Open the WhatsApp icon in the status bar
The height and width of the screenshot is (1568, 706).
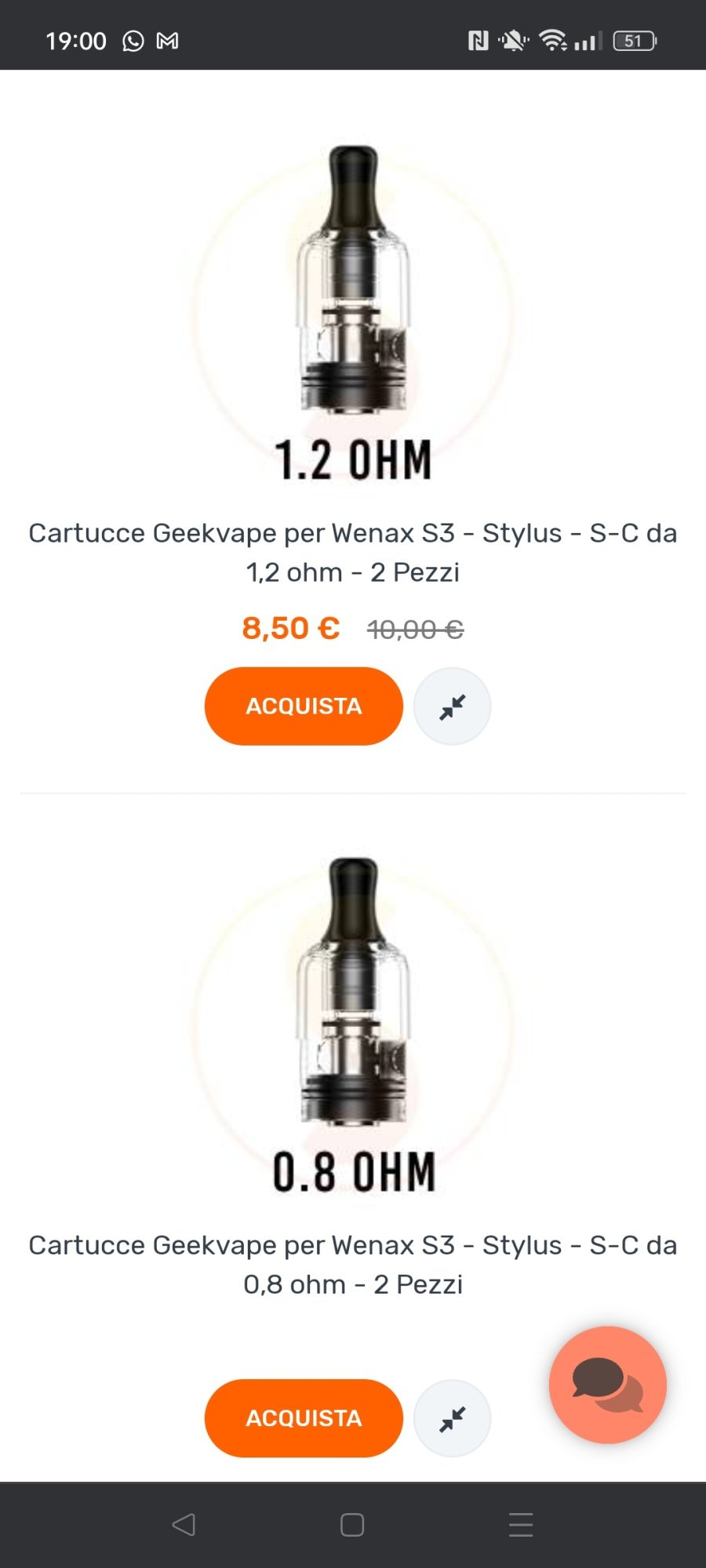(x=132, y=40)
